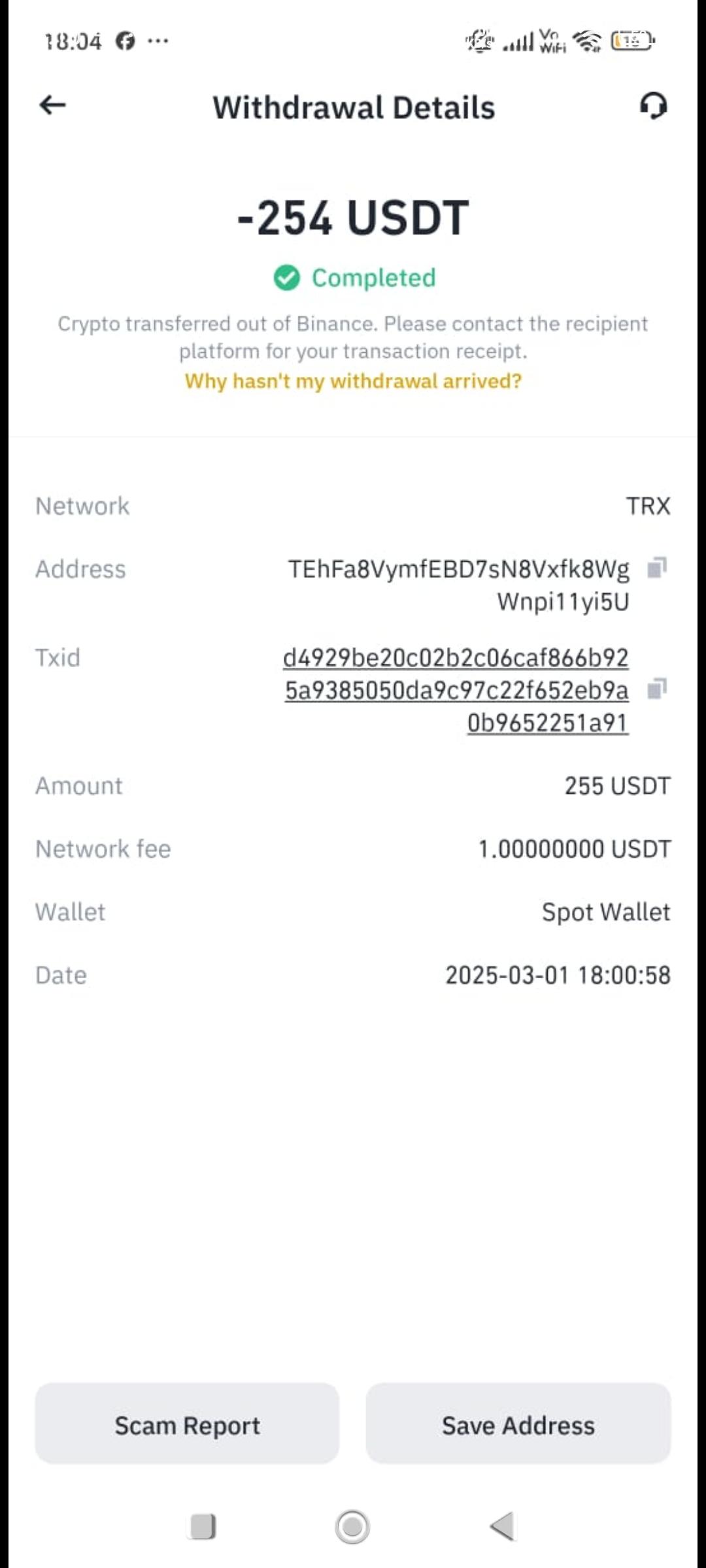Go to the system home screen
The image size is (706, 1568).
(x=352, y=1527)
